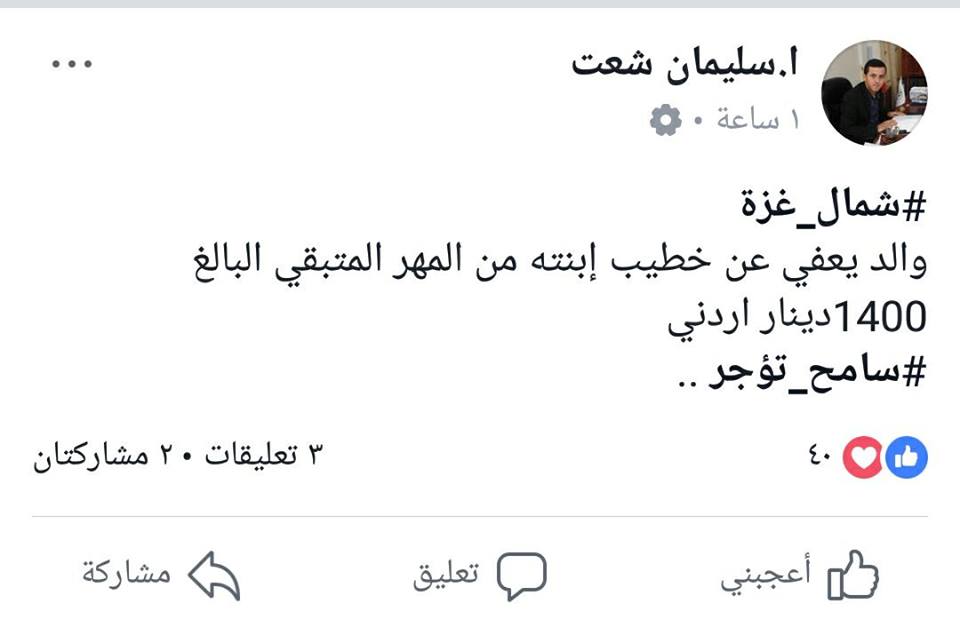
Task: Open the ٣ تعليقات comments count
Action: coord(266,457)
